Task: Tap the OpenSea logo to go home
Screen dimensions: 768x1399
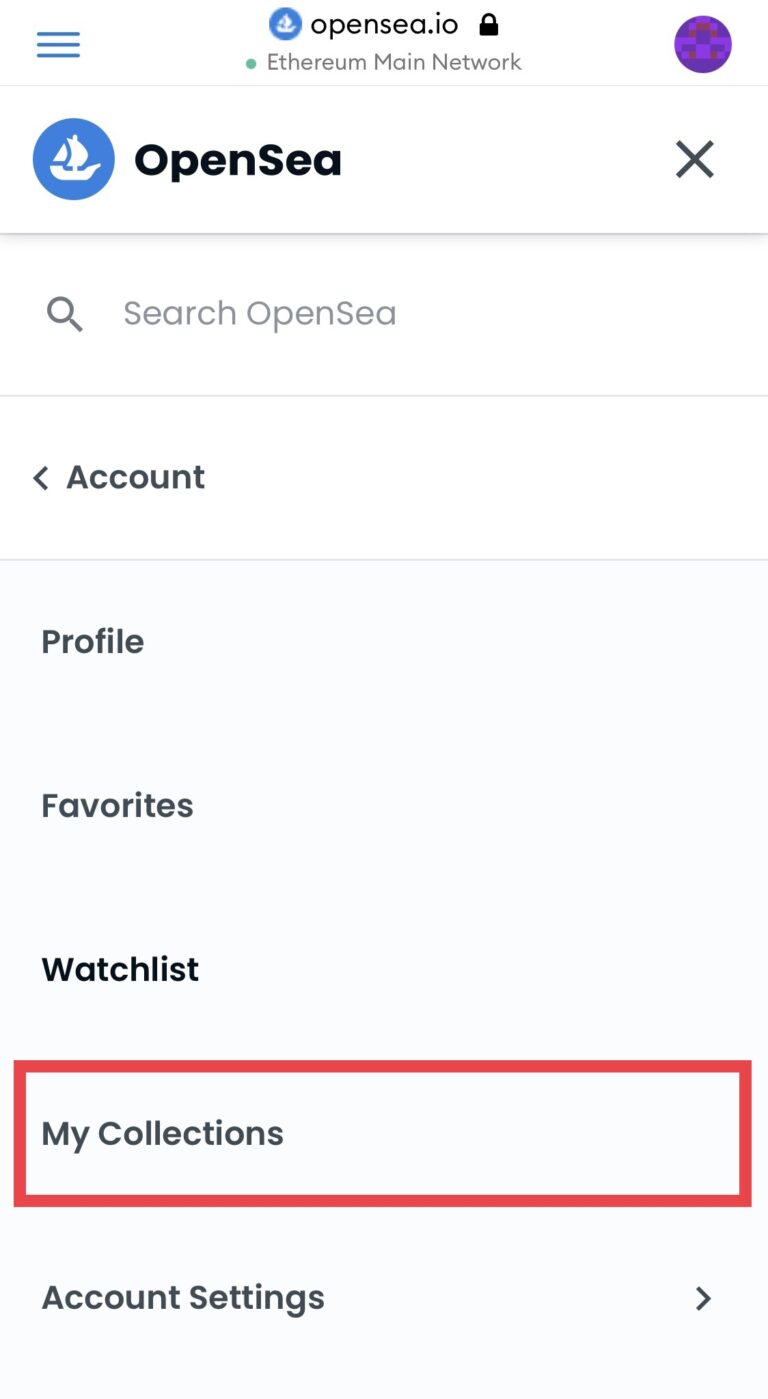Action: [187, 160]
